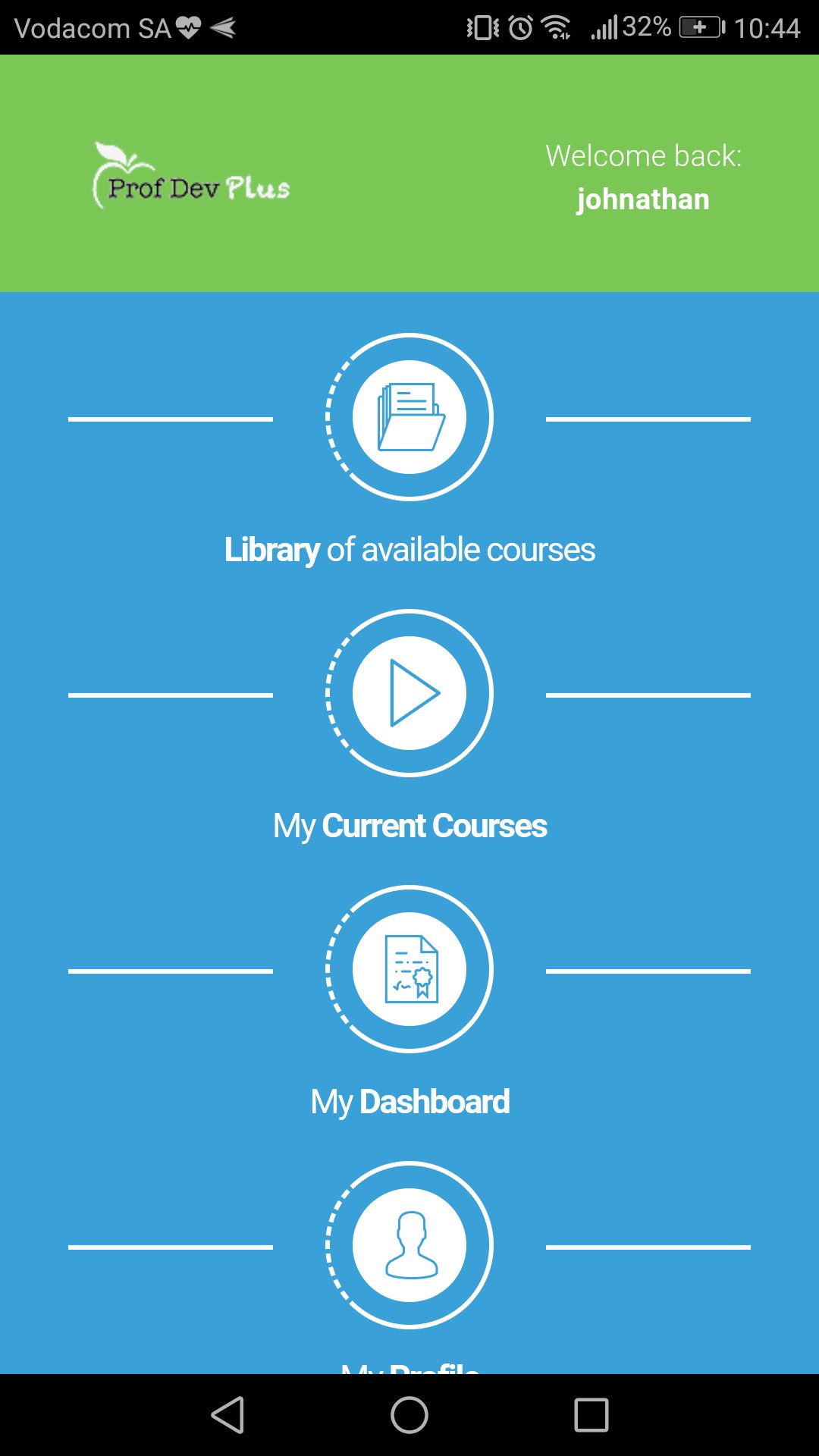Go to My Current Courses
This screenshot has width=819, height=1456.
click(409, 826)
